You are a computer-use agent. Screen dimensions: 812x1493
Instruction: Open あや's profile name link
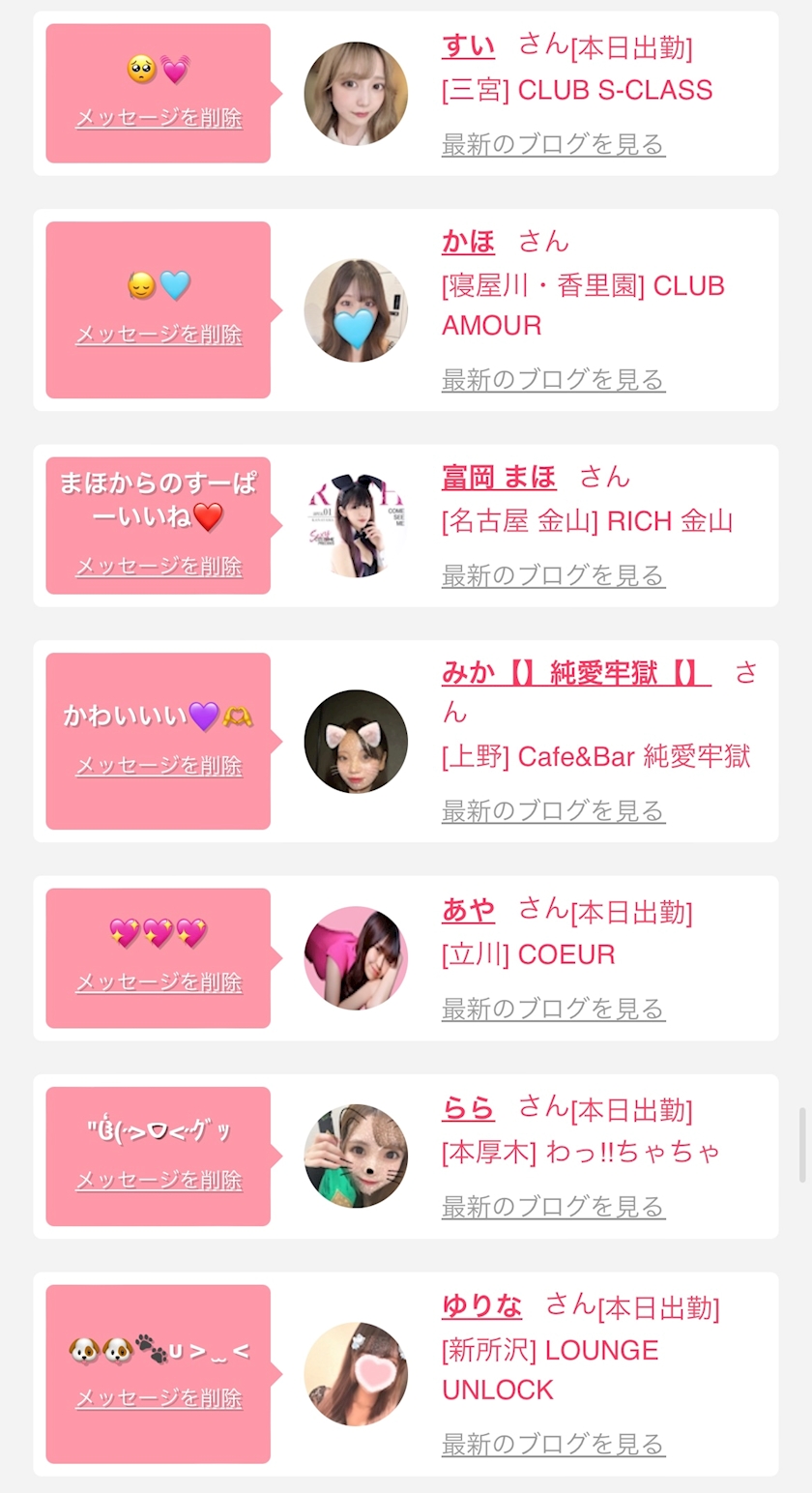click(x=468, y=909)
